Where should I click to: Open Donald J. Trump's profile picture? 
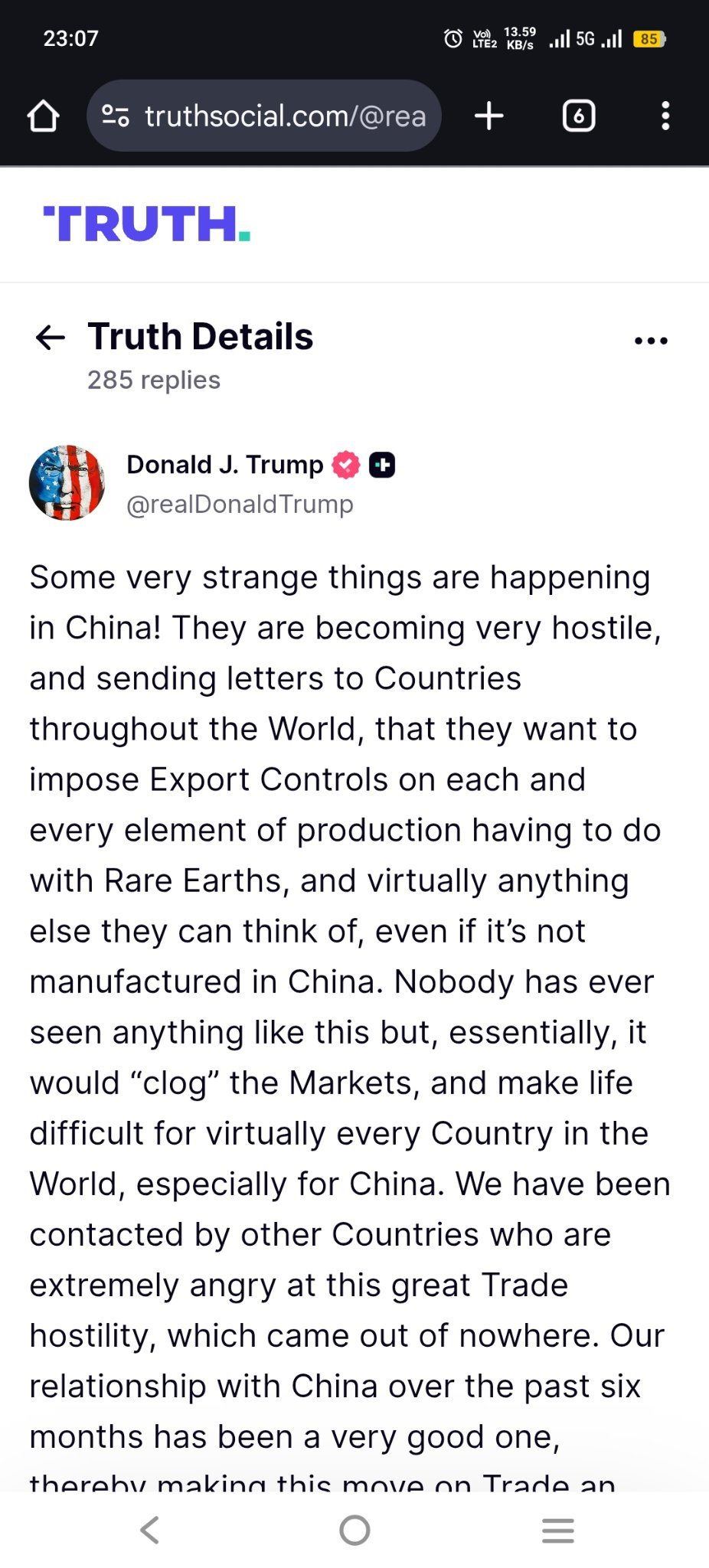point(67,483)
